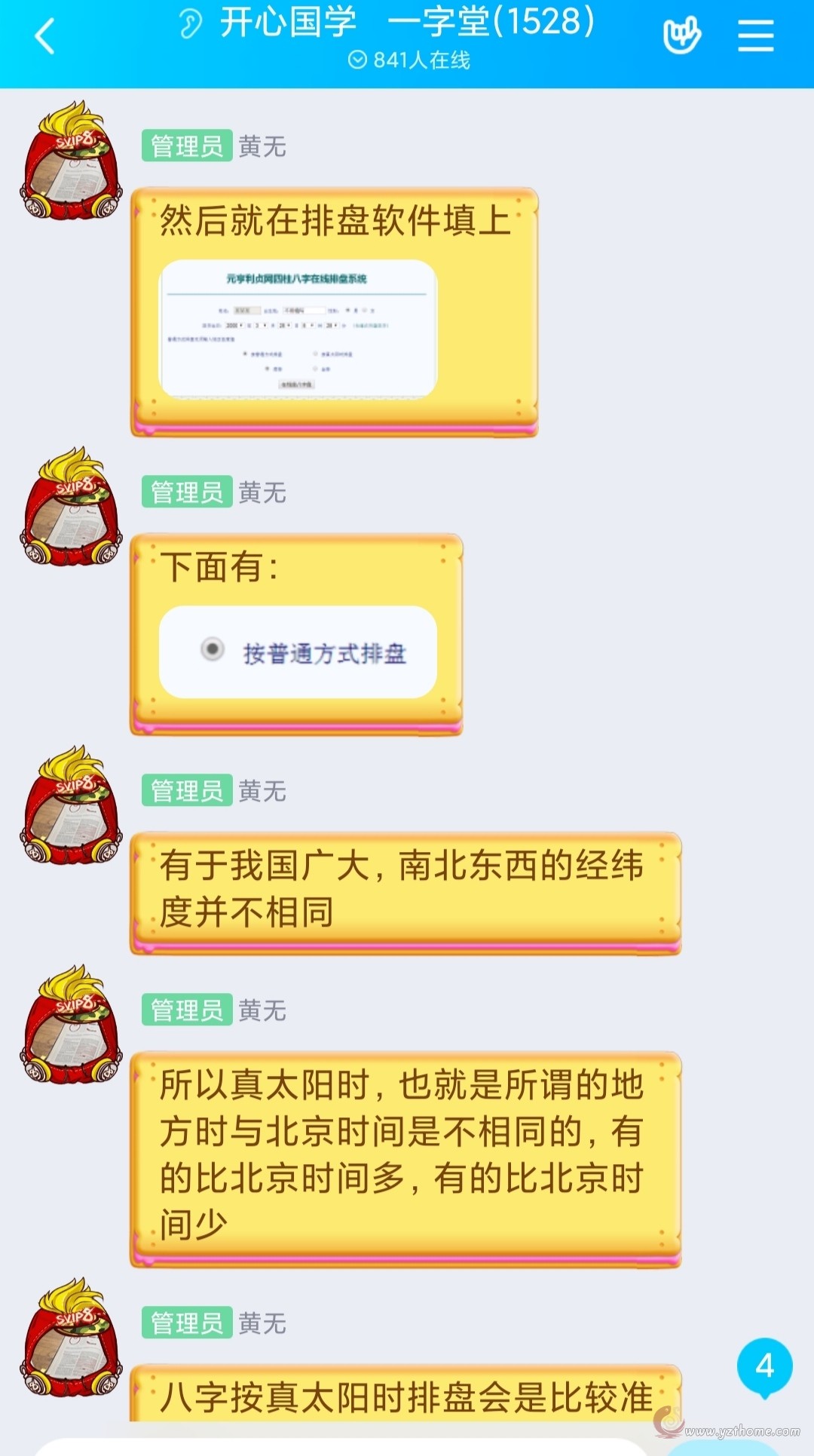Image resolution: width=814 pixels, height=1456 pixels.
Task: Open the group menu with three lines
Action: coord(756,36)
